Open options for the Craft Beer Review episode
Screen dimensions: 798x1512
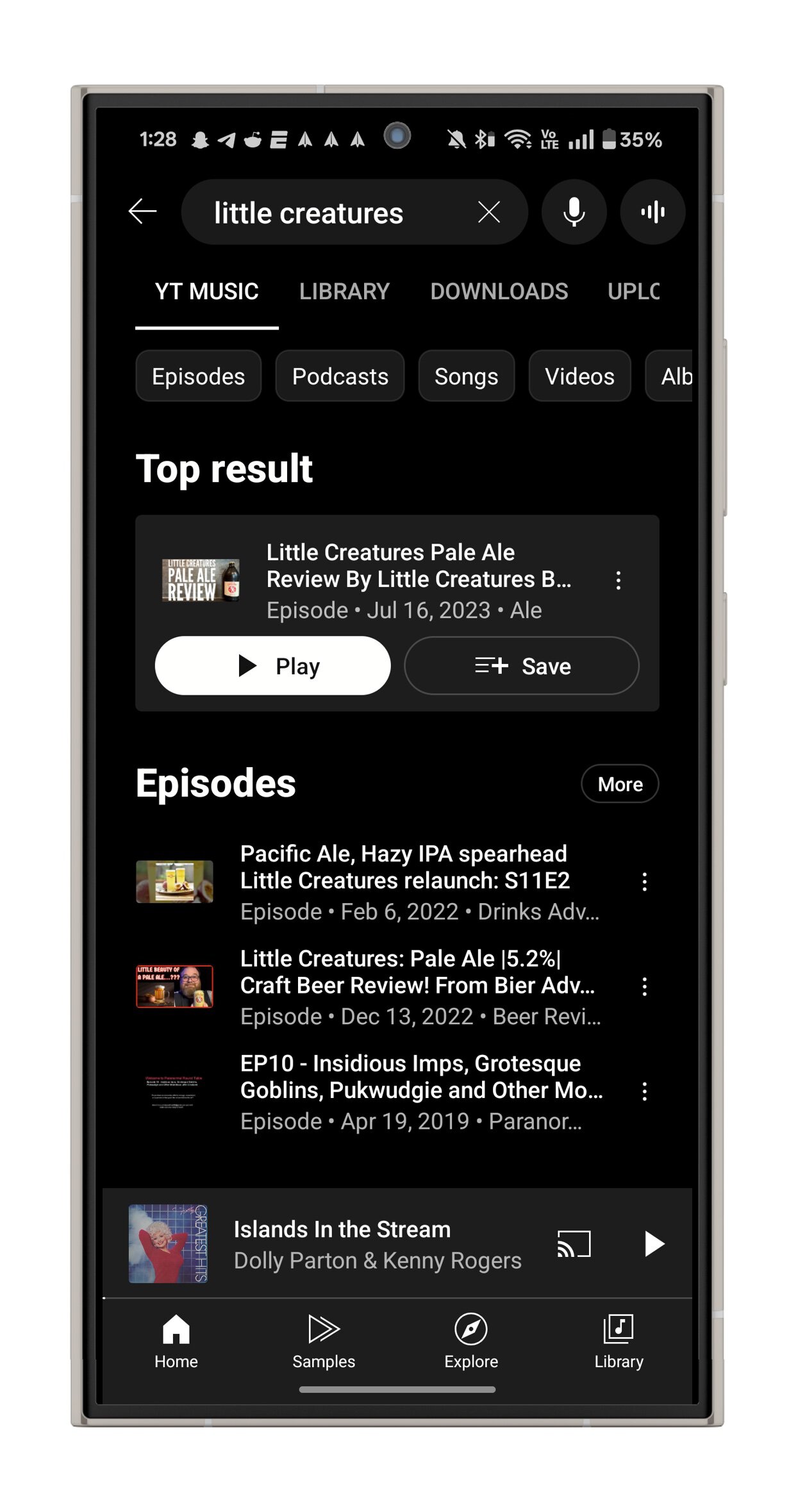(x=644, y=987)
